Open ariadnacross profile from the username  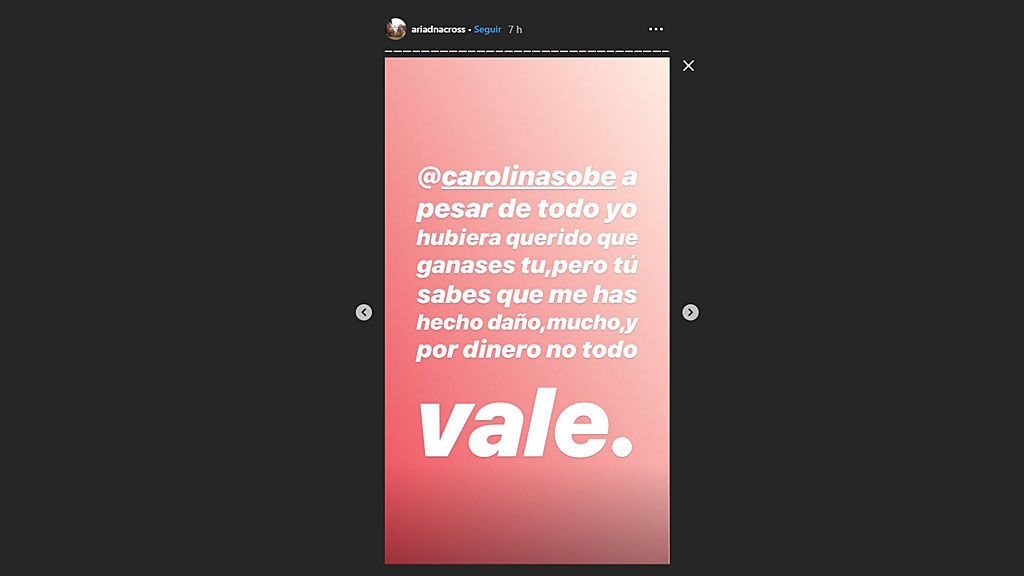click(438, 29)
